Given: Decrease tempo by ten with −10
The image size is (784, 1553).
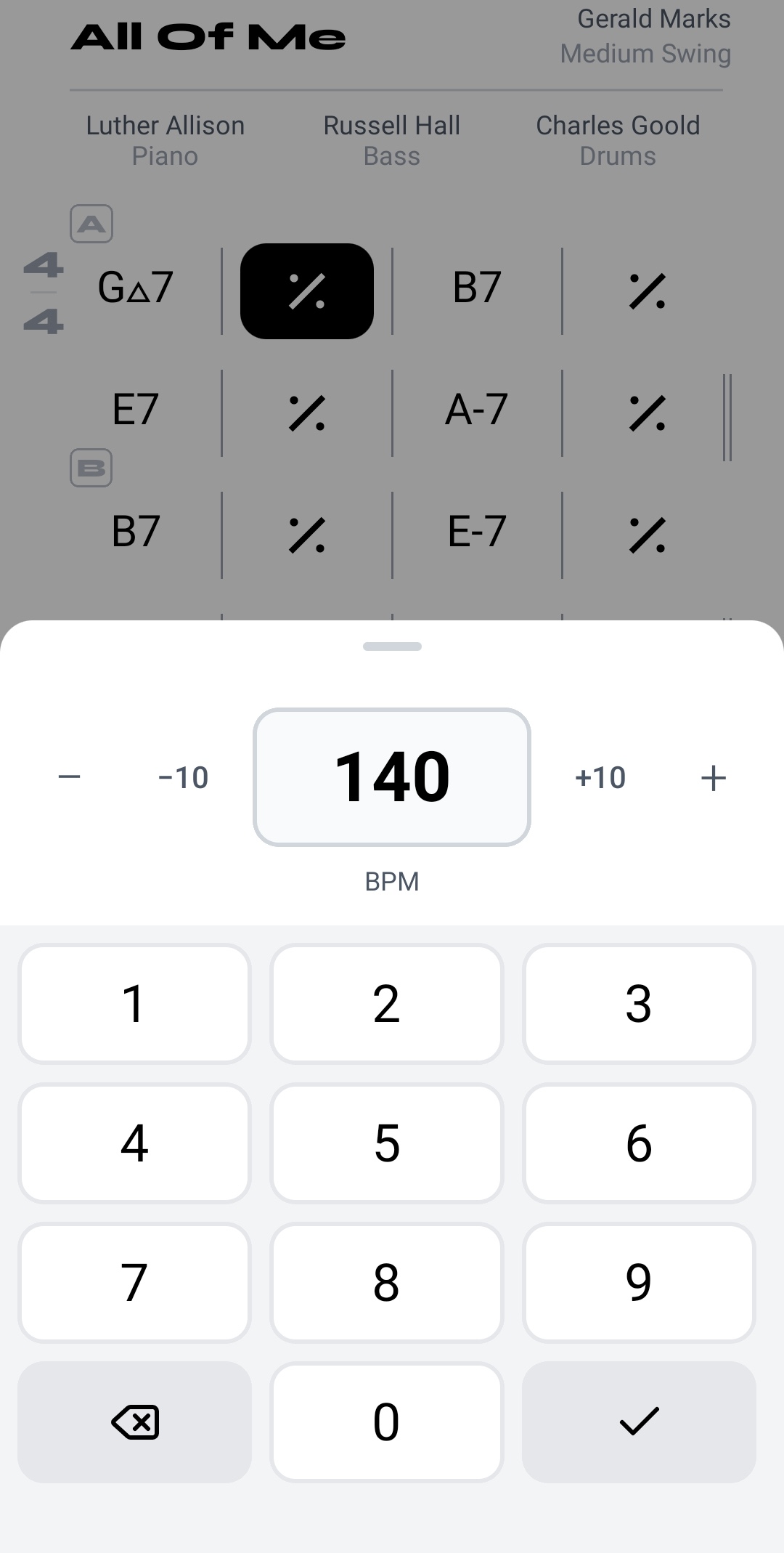Looking at the screenshot, I should pyautogui.click(x=183, y=776).
